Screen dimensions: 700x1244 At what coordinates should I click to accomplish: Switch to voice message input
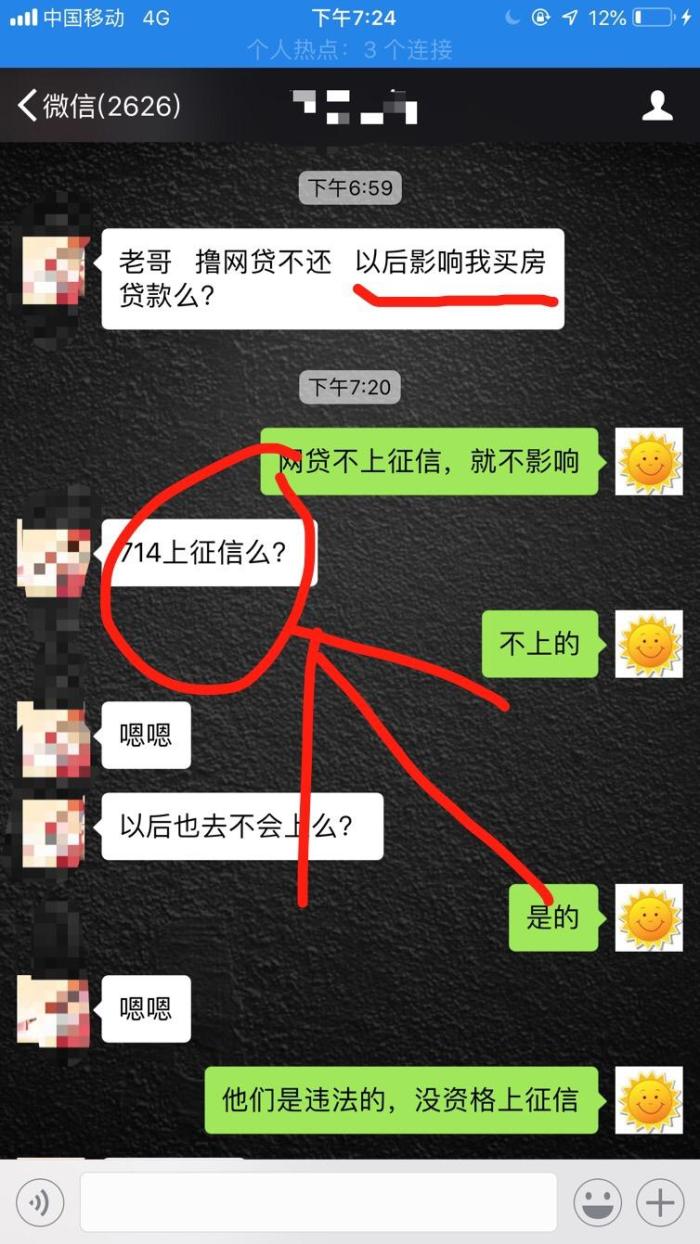[40, 1201]
